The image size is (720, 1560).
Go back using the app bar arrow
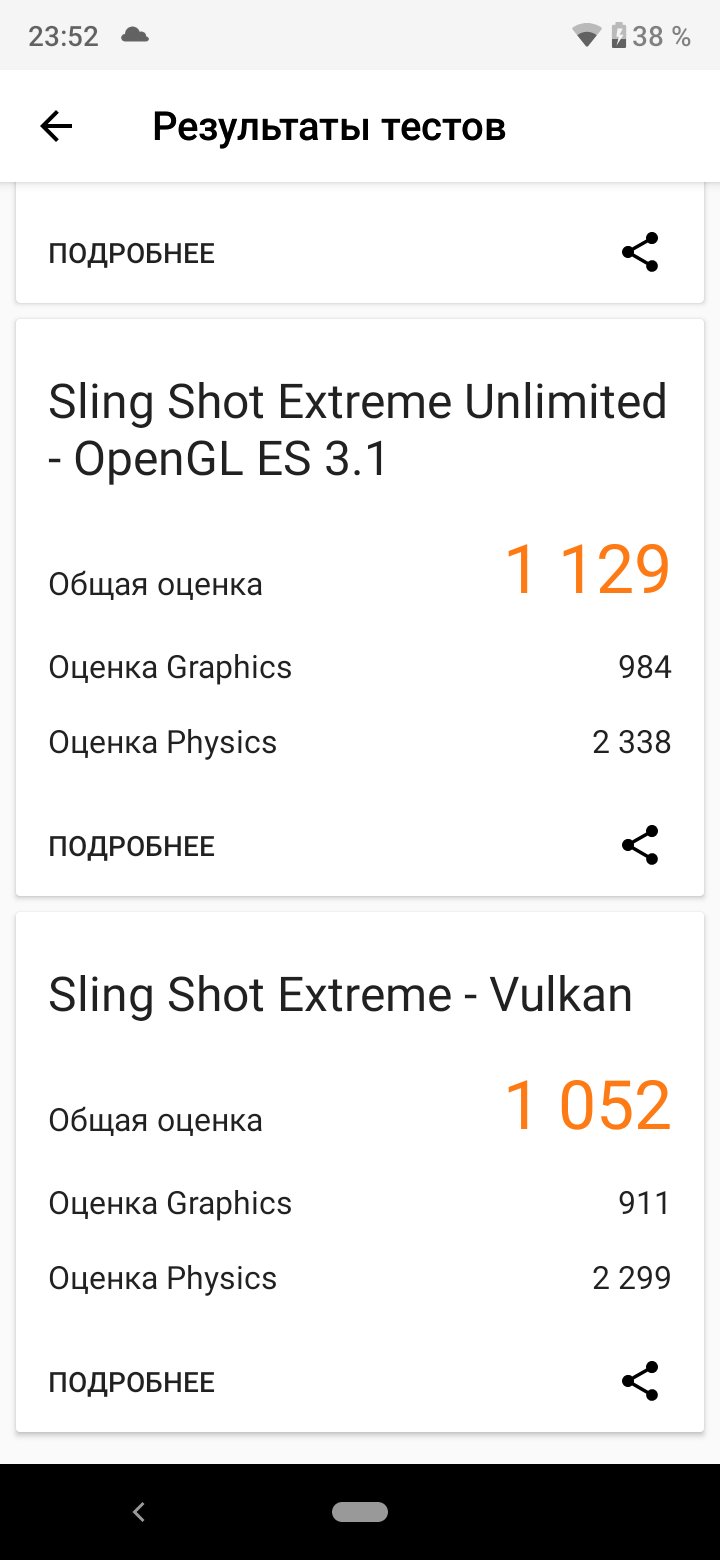click(x=57, y=126)
